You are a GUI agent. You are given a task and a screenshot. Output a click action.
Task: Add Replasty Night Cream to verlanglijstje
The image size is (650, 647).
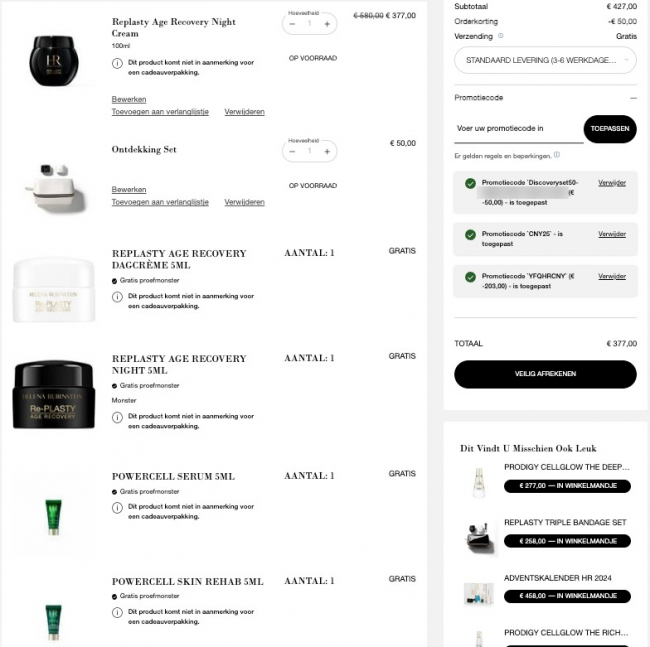tap(160, 112)
